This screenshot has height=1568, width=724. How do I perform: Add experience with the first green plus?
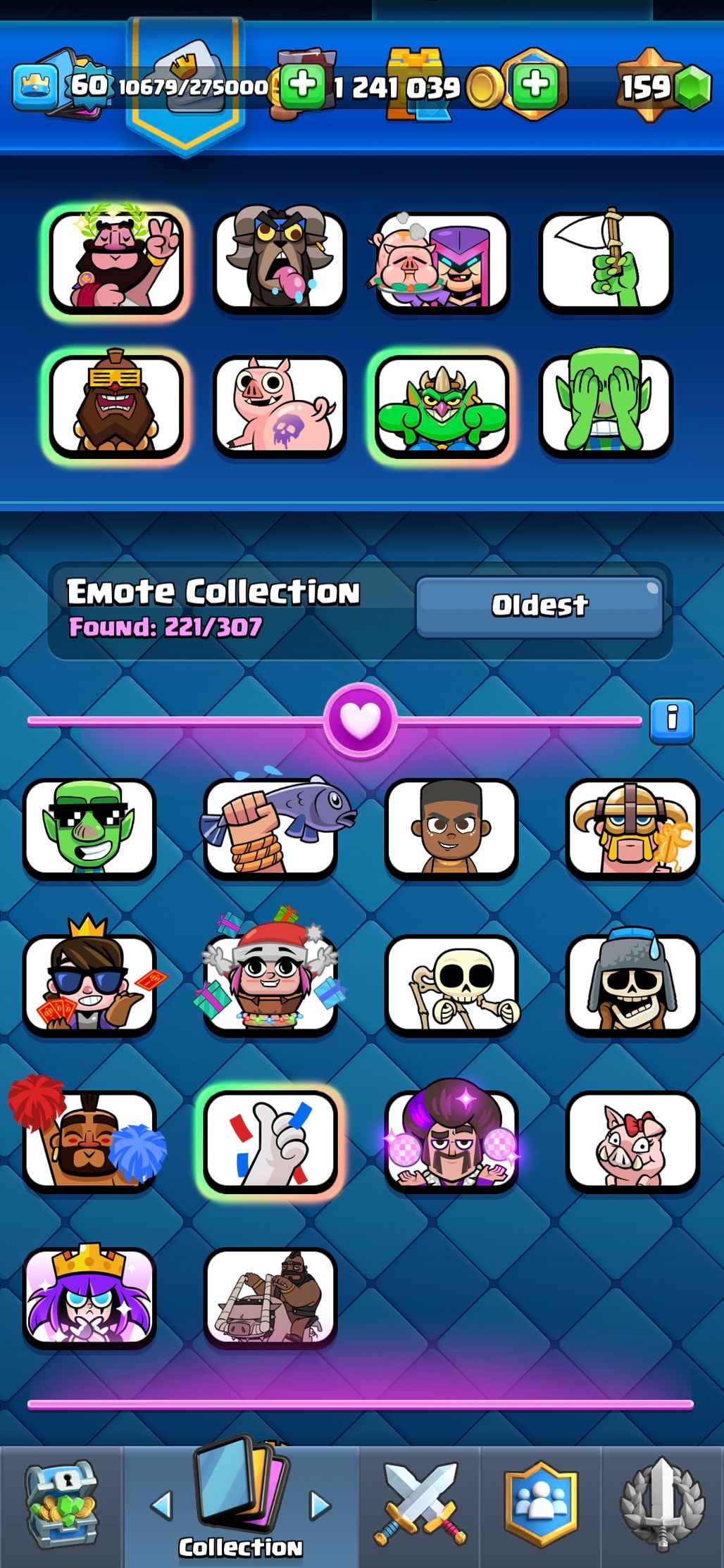click(x=303, y=85)
